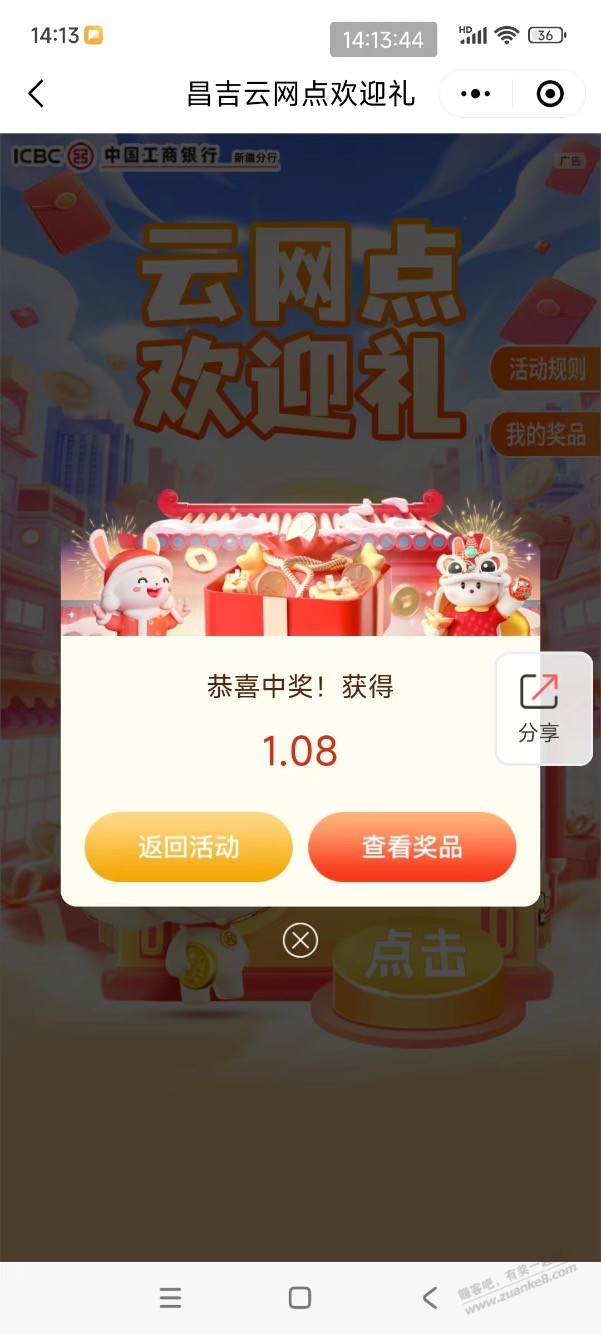
Task: Open 我的奖品 my prizes
Action: [546, 433]
